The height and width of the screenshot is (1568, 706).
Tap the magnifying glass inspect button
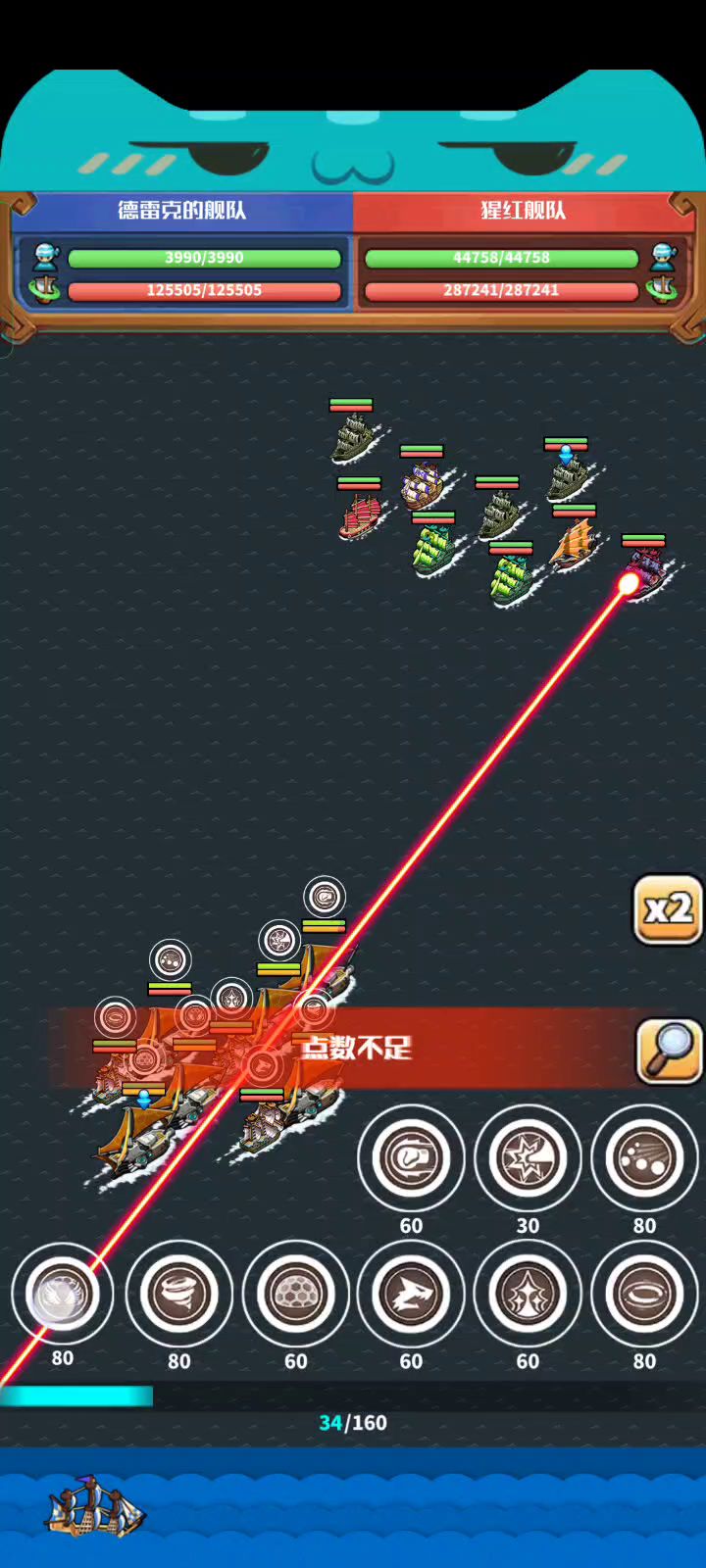pos(670,1051)
